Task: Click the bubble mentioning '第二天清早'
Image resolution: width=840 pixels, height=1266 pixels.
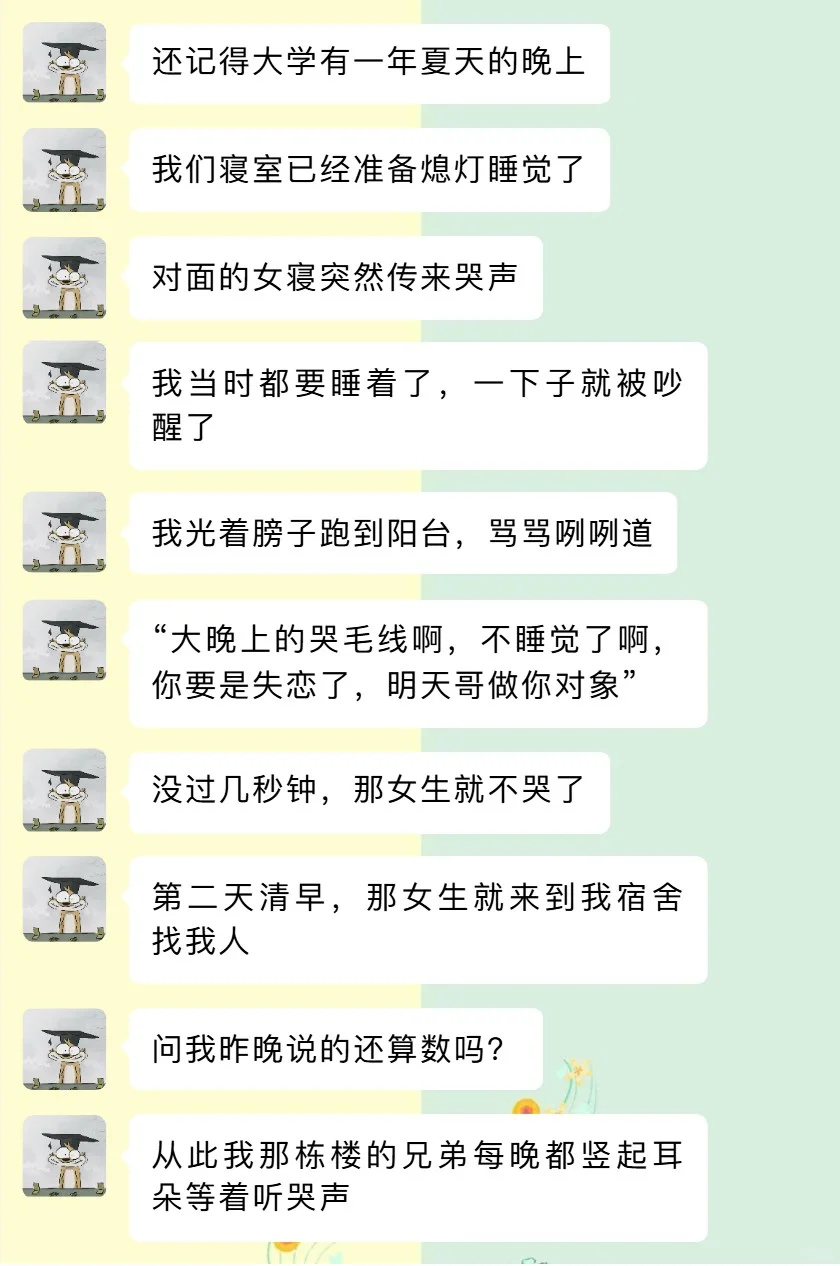Action: click(420, 919)
